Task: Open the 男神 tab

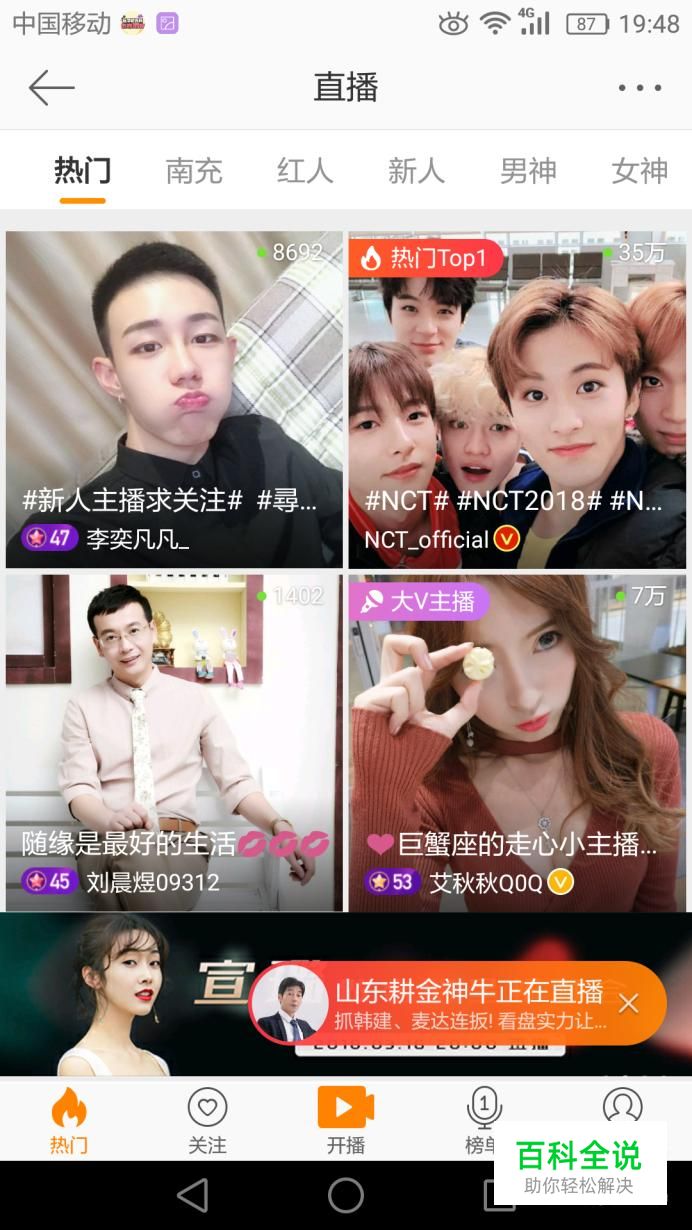Action: tap(528, 171)
